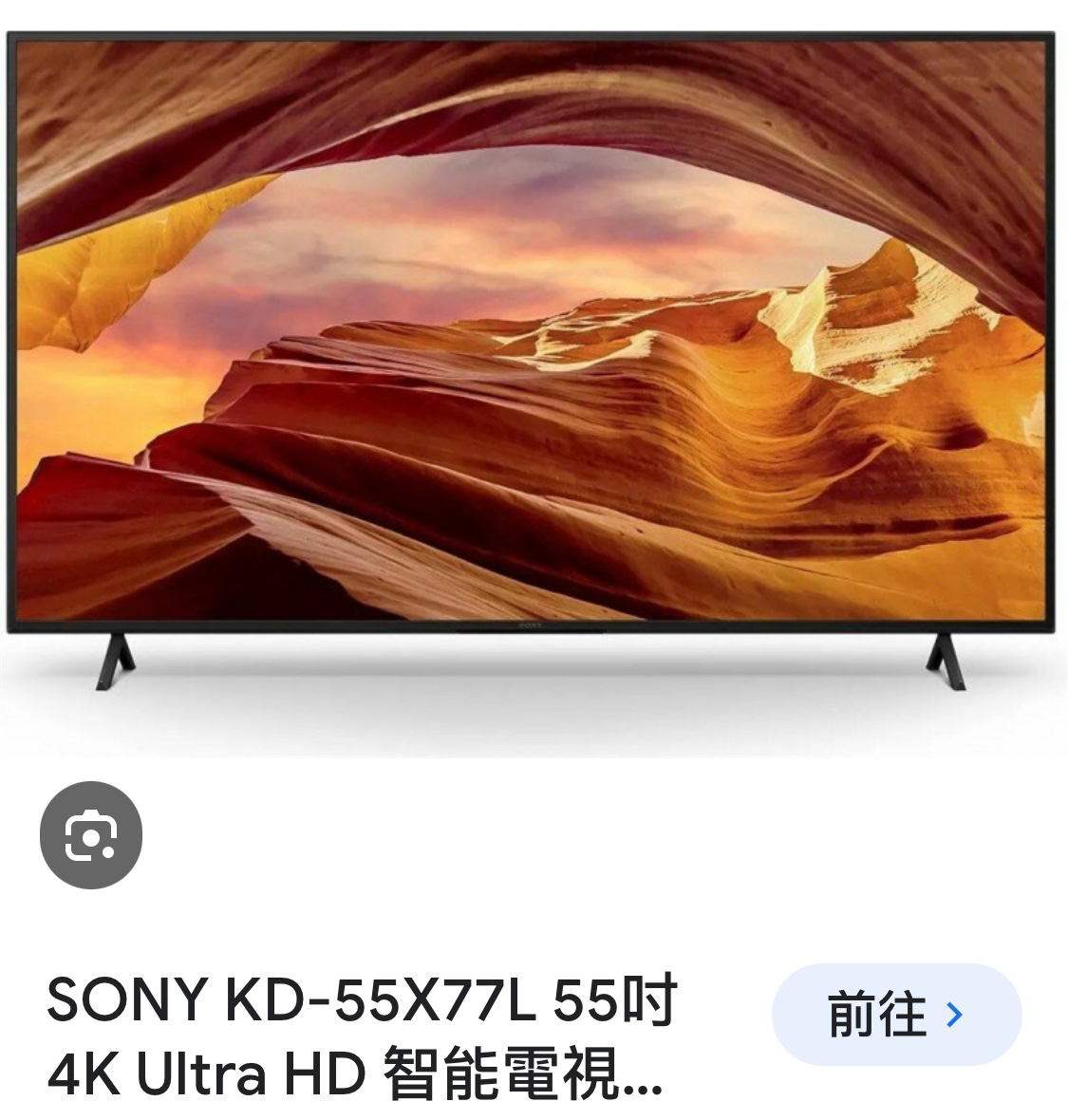Viewport: 1068px width, 1120px height.
Task: Tap the 前往 visit button
Action: 895,1015
